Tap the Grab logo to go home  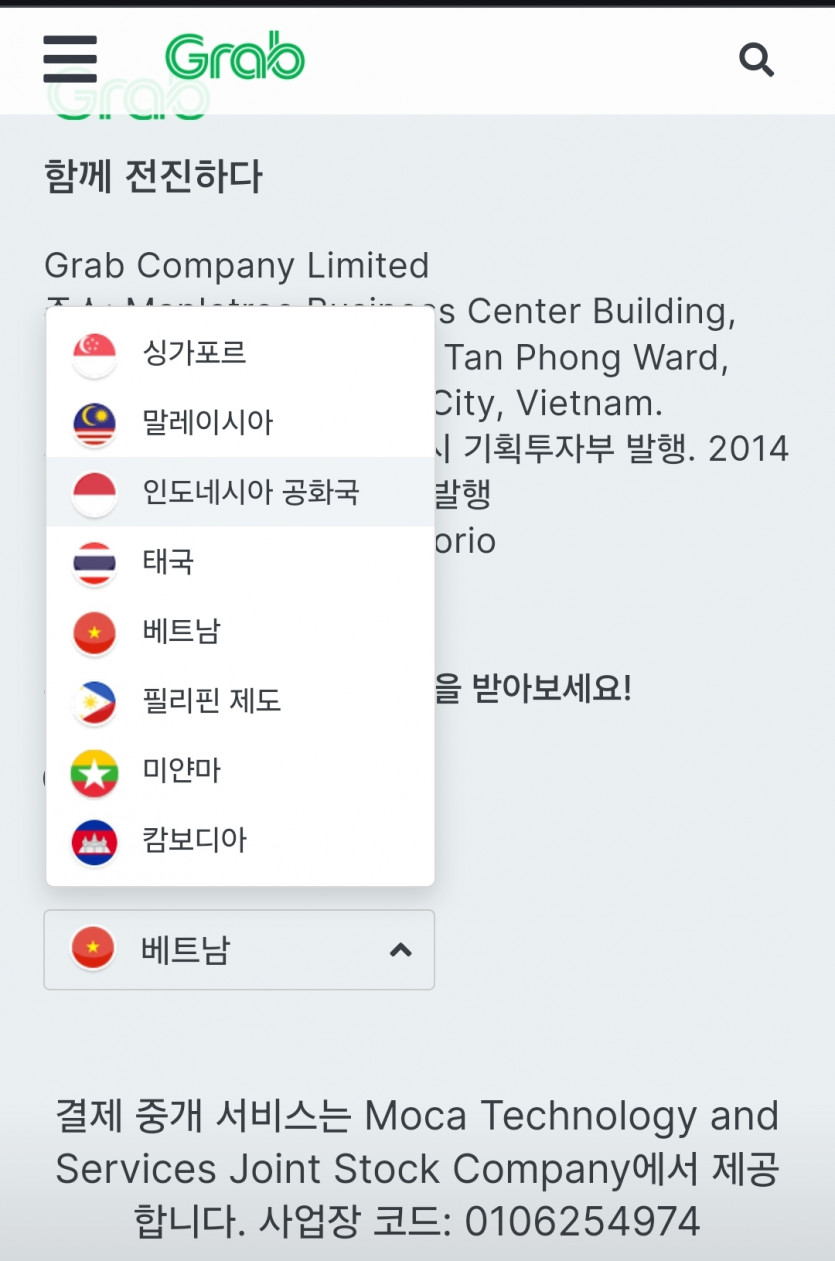click(235, 57)
